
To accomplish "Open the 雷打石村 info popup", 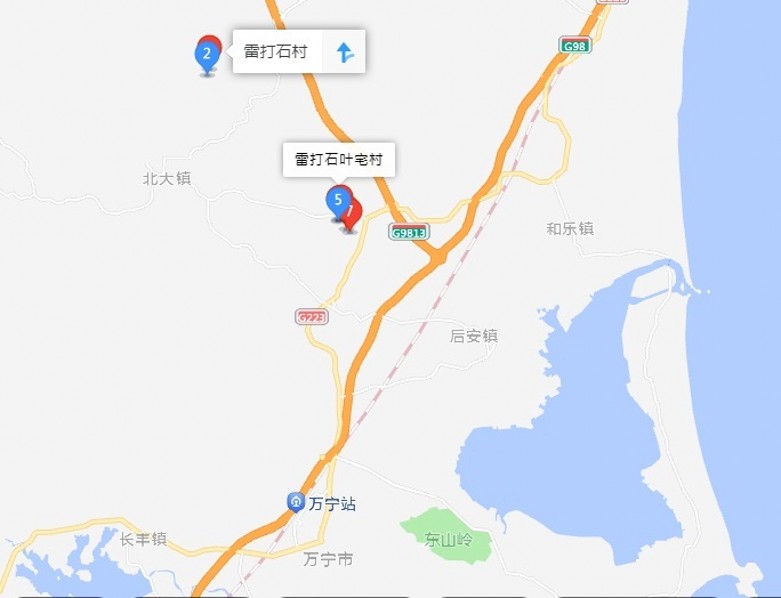I will (274, 52).
